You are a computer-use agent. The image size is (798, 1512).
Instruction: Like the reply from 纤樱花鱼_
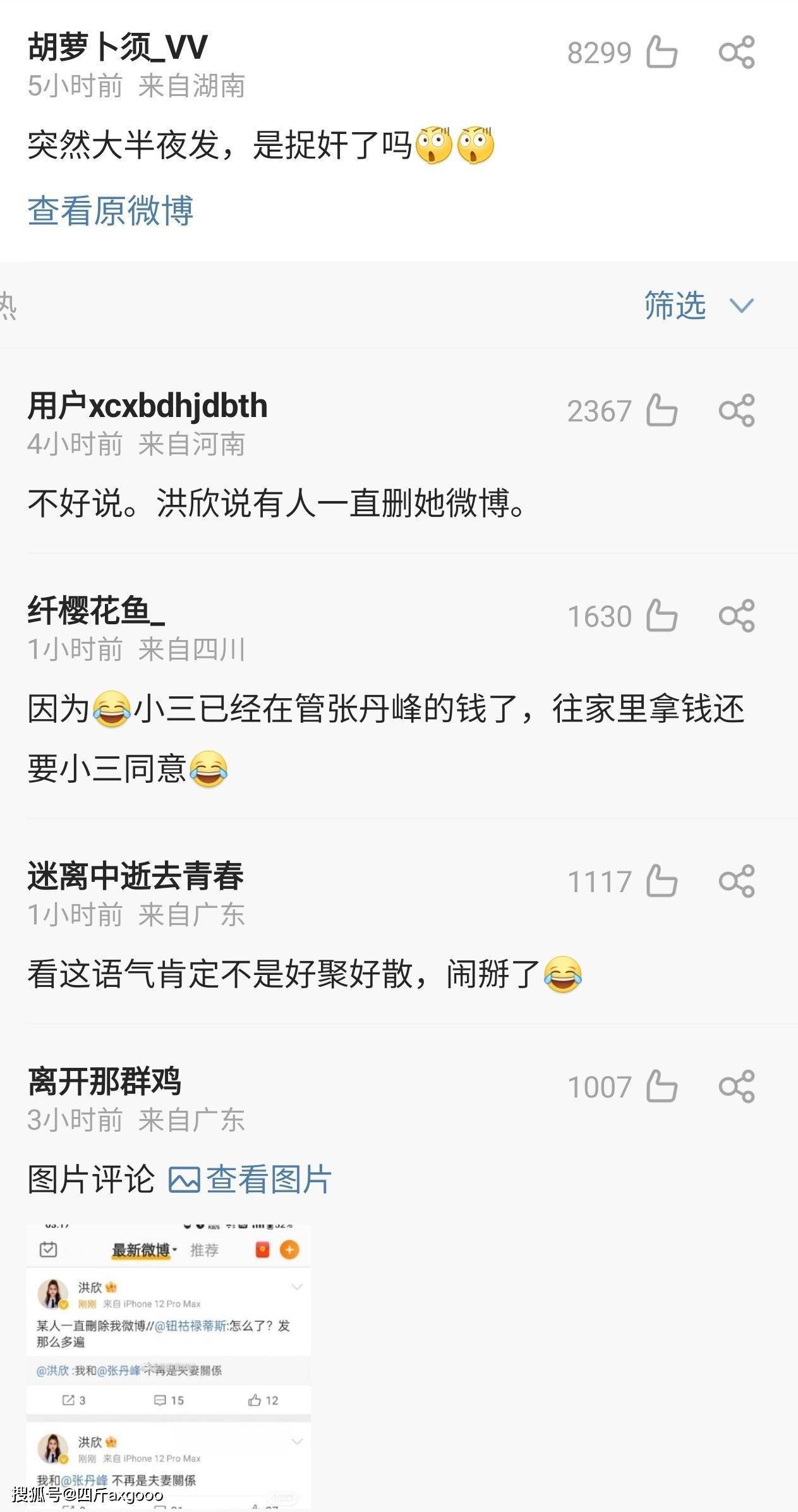point(662,615)
